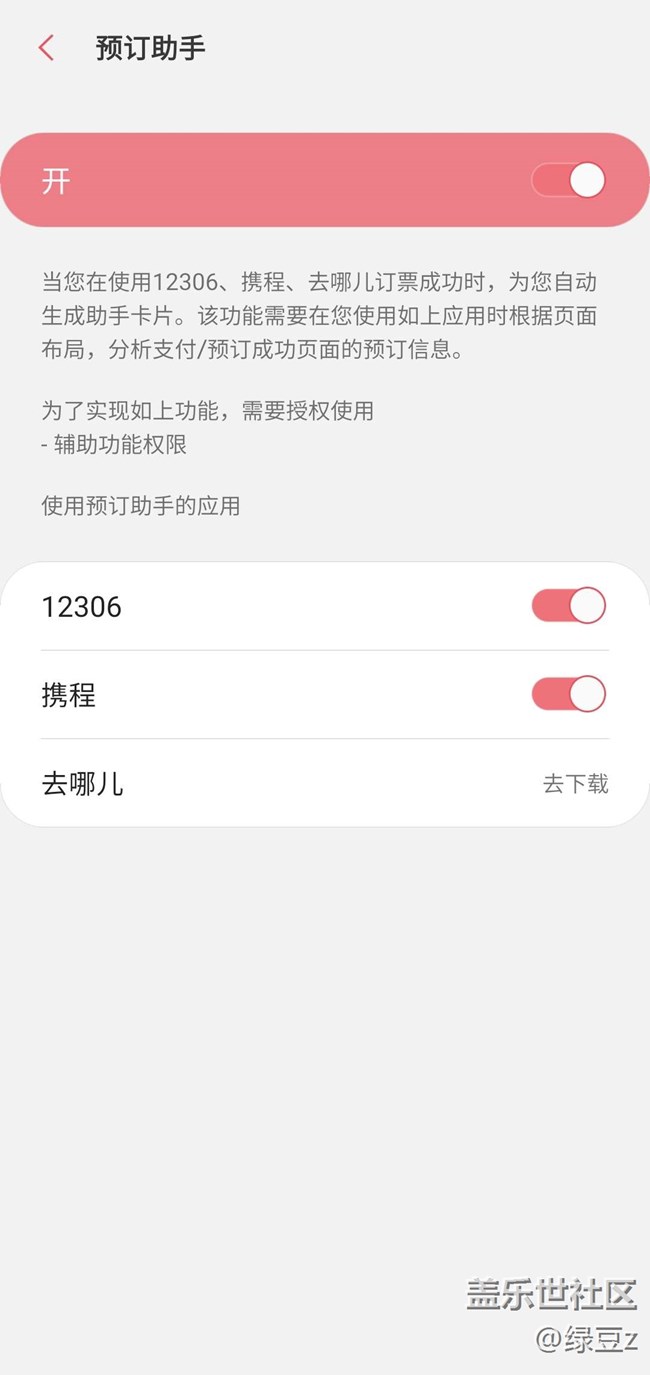Go back from 预订助手 page
650x1375 pixels.
tap(46, 48)
